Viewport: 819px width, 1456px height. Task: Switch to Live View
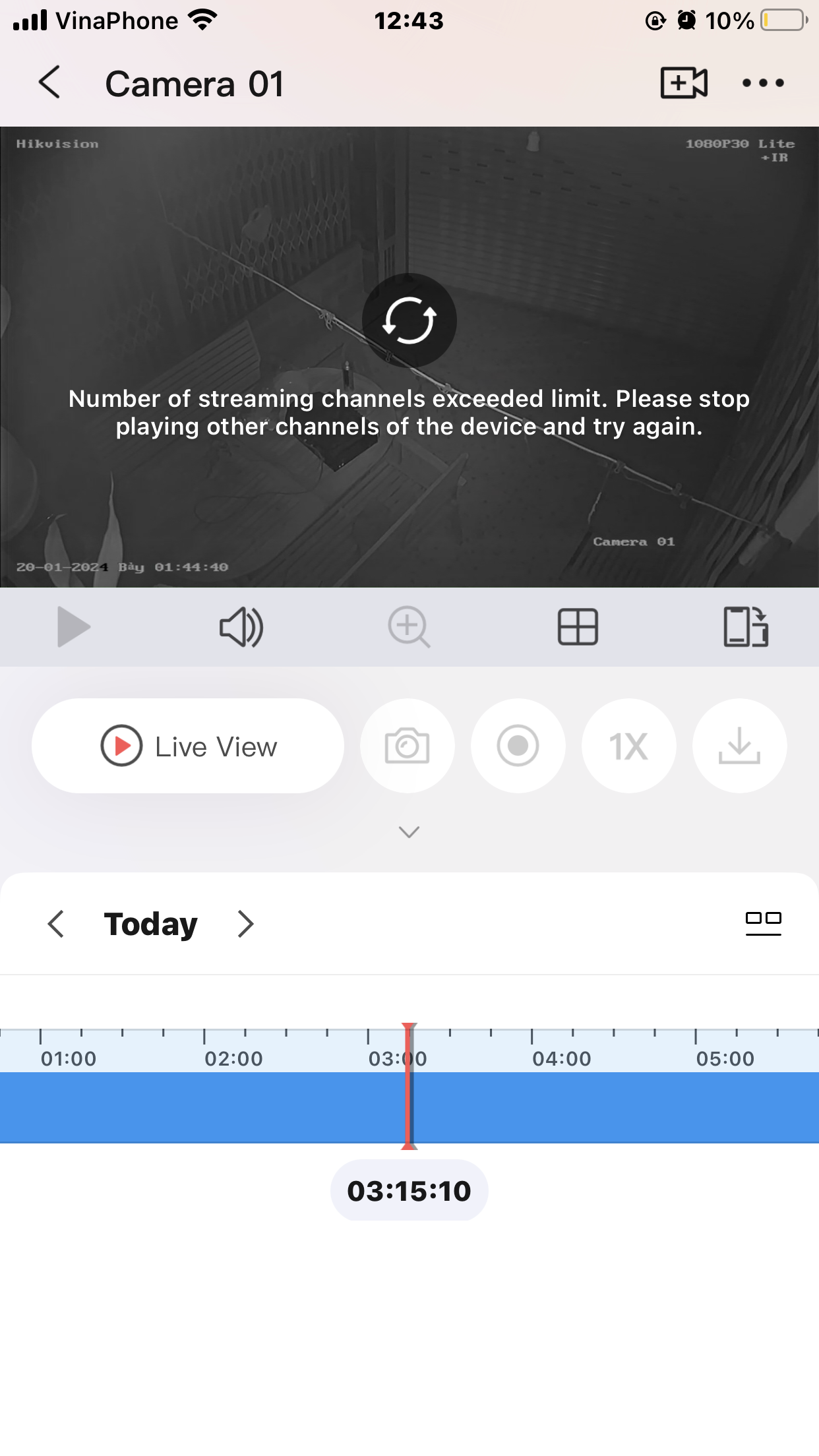[x=188, y=746]
